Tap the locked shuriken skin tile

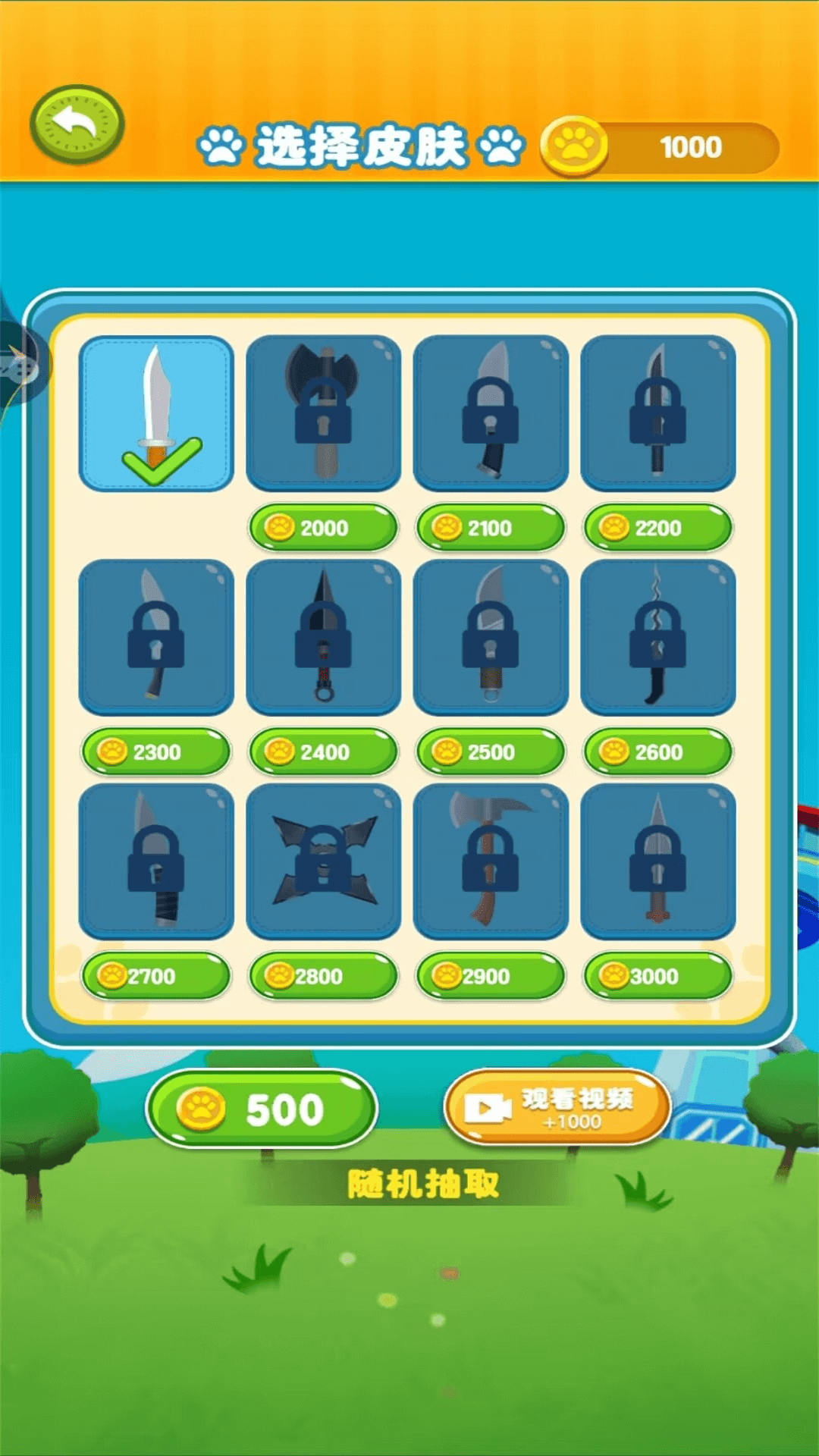coord(324,861)
